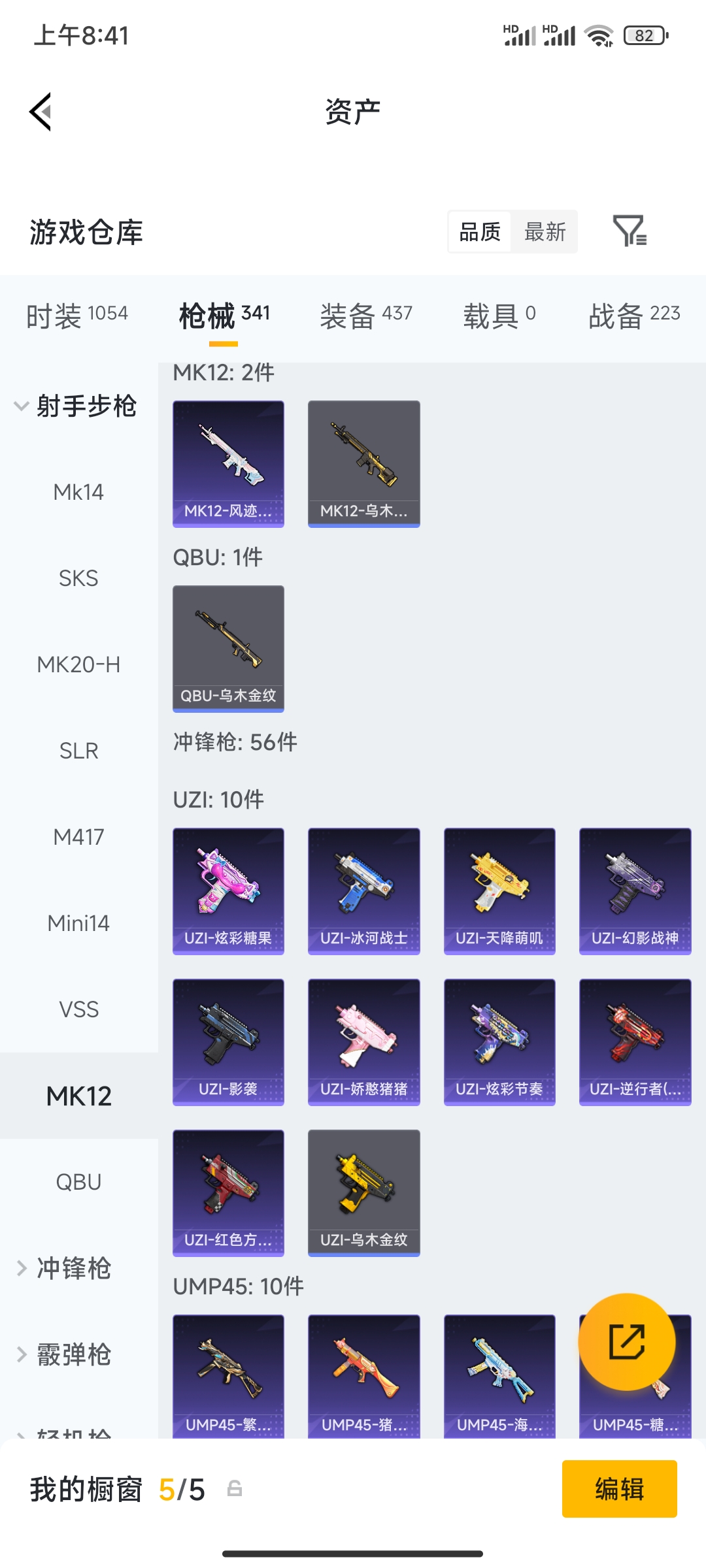Image resolution: width=706 pixels, height=1568 pixels.
Task: Expand the 霰弹枪 category
Action: pyautogui.click(x=65, y=1354)
